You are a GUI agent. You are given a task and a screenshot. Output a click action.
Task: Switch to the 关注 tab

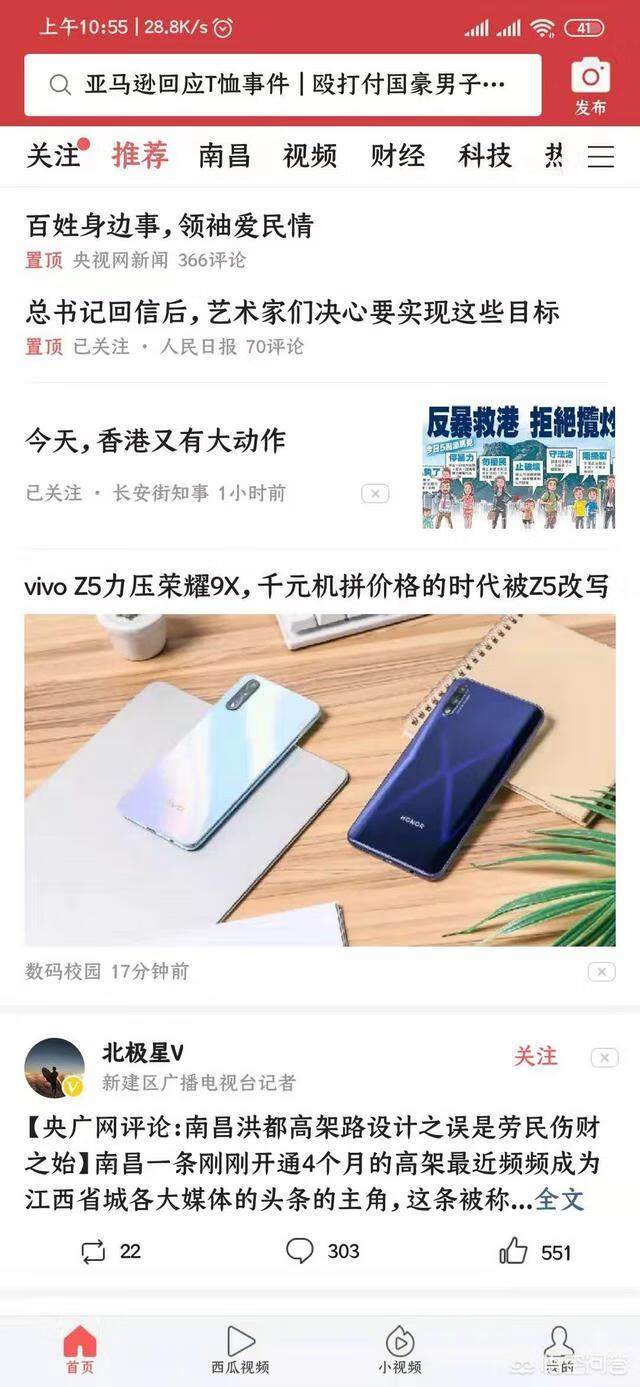53,156
